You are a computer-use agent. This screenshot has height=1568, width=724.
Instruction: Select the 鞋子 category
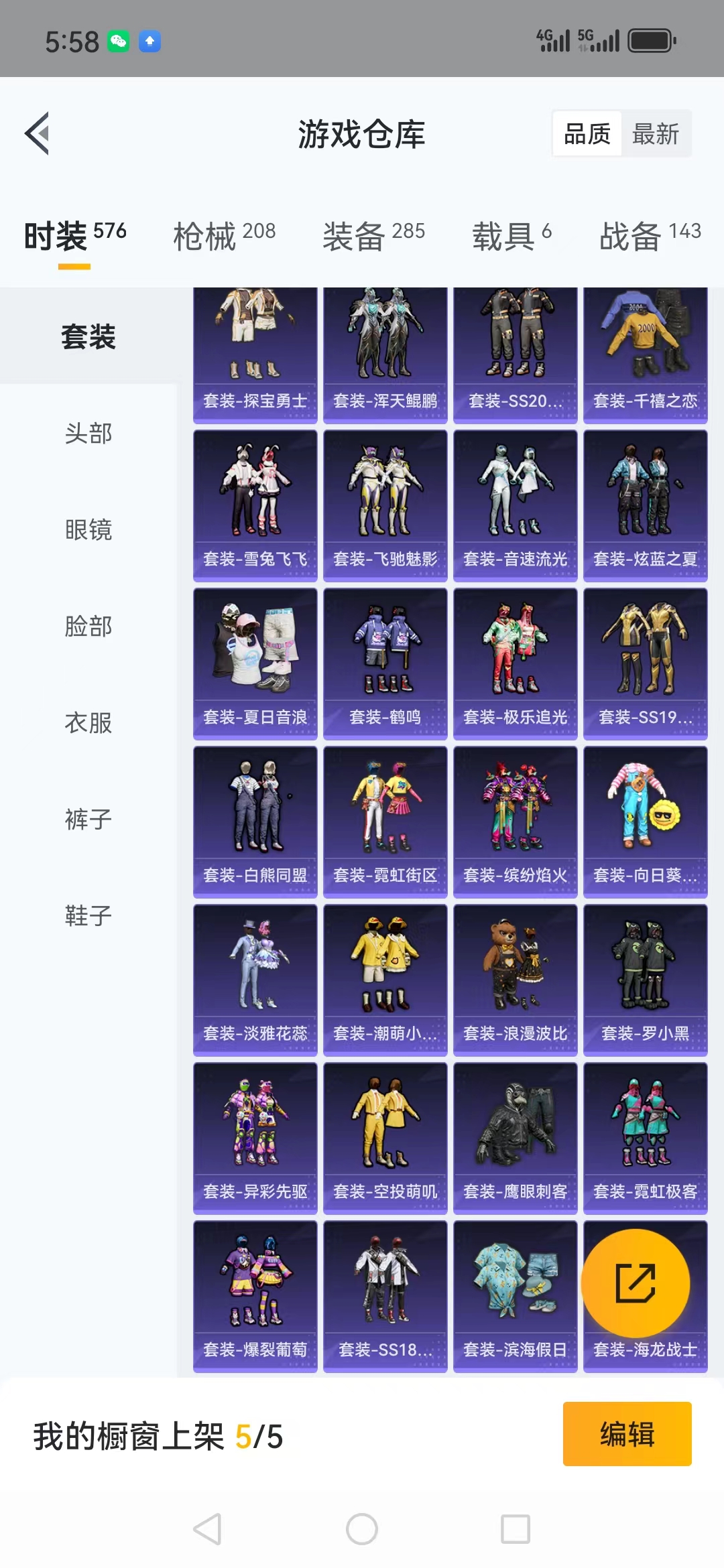point(88,916)
